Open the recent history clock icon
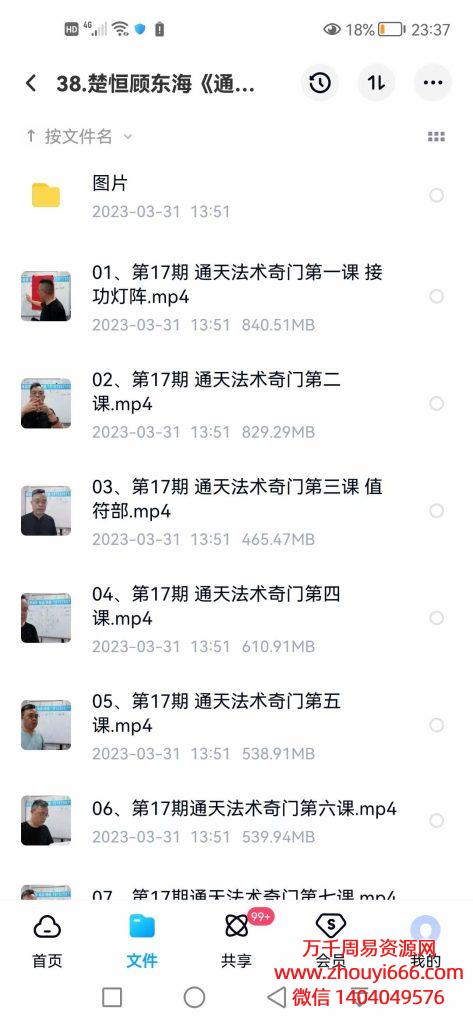473x1024 pixels. (x=319, y=83)
